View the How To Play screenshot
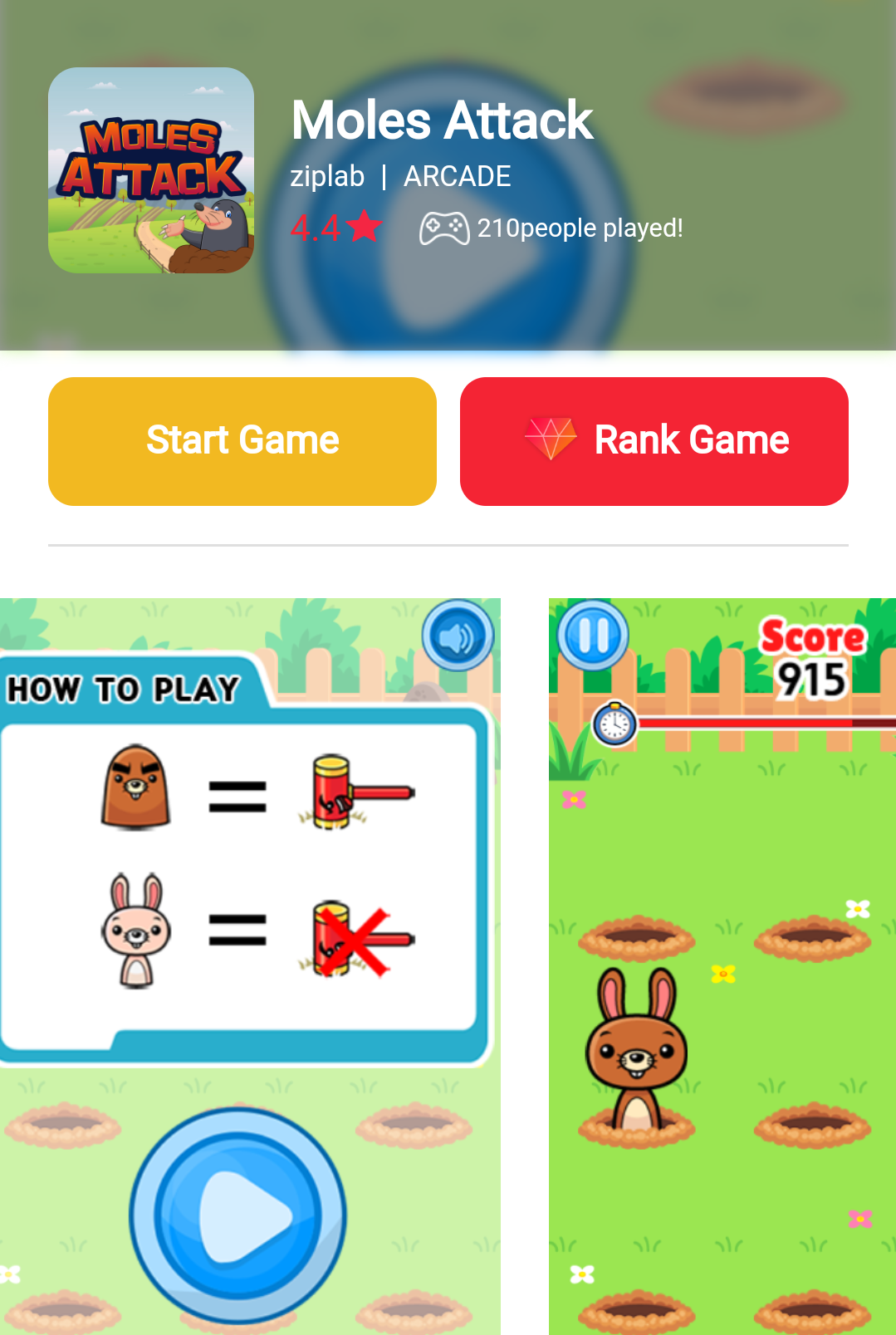896x1335 pixels. [x=249, y=964]
